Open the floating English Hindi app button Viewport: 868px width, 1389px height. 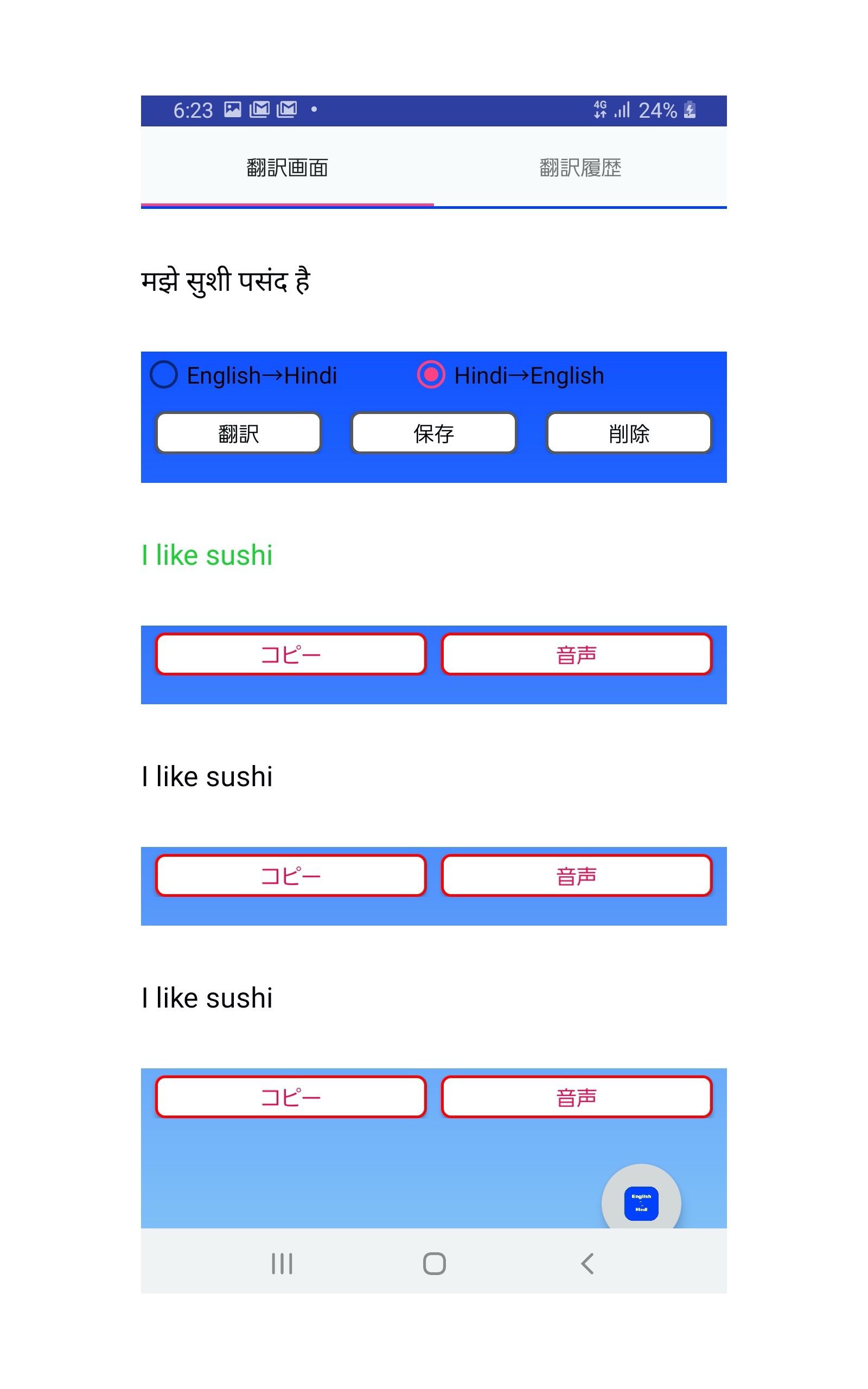click(641, 1202)
